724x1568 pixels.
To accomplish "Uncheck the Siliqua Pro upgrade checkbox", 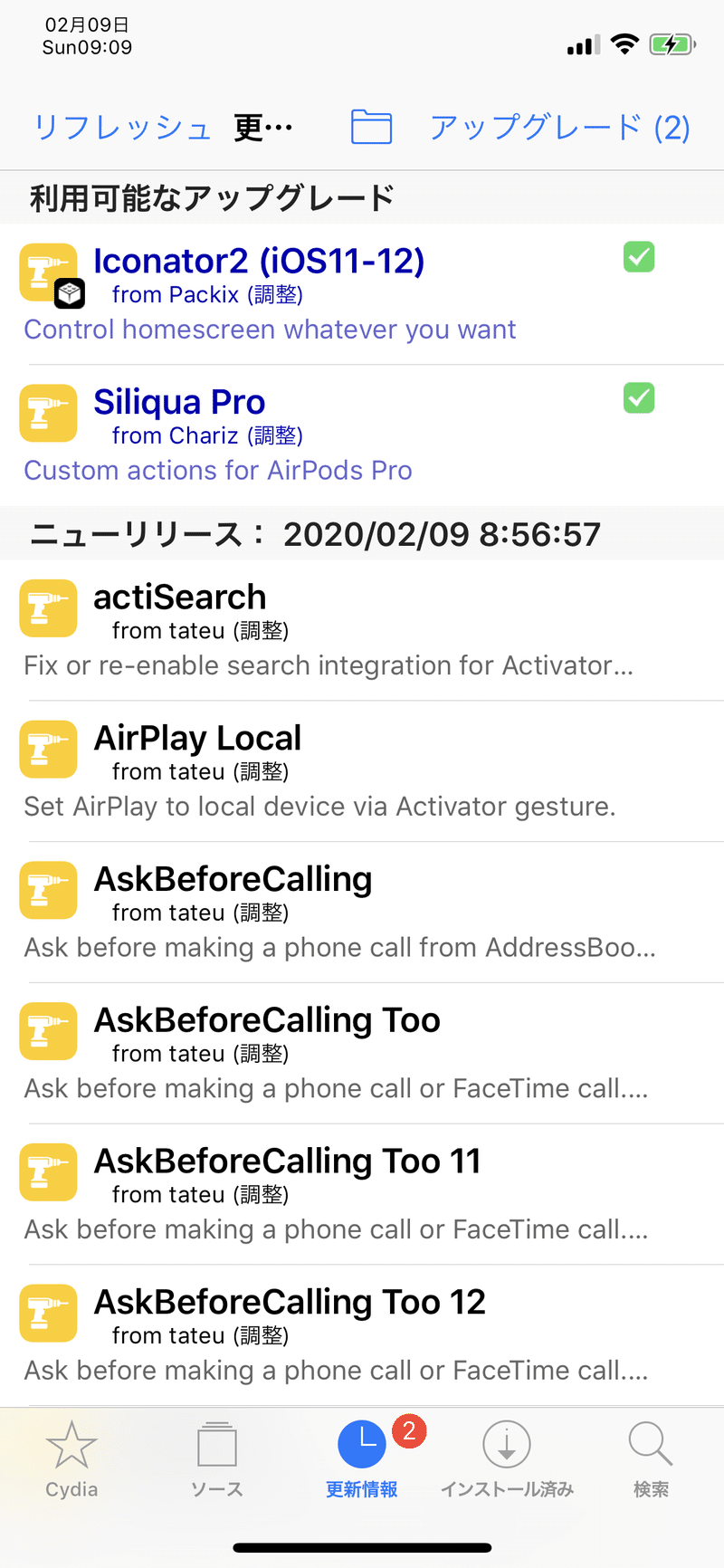I will 639,397.
